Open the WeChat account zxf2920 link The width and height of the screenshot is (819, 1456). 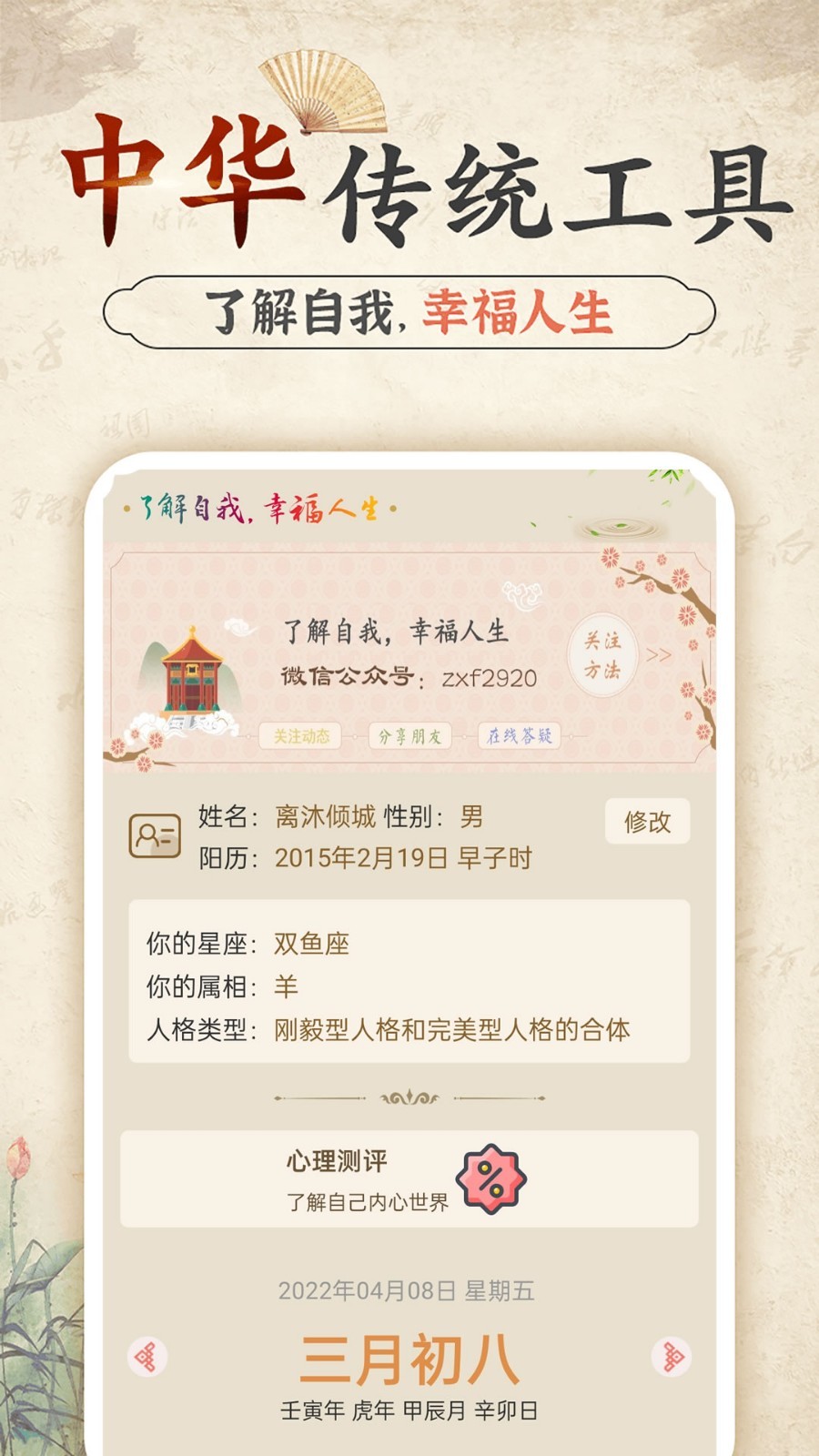pos(488,677)
